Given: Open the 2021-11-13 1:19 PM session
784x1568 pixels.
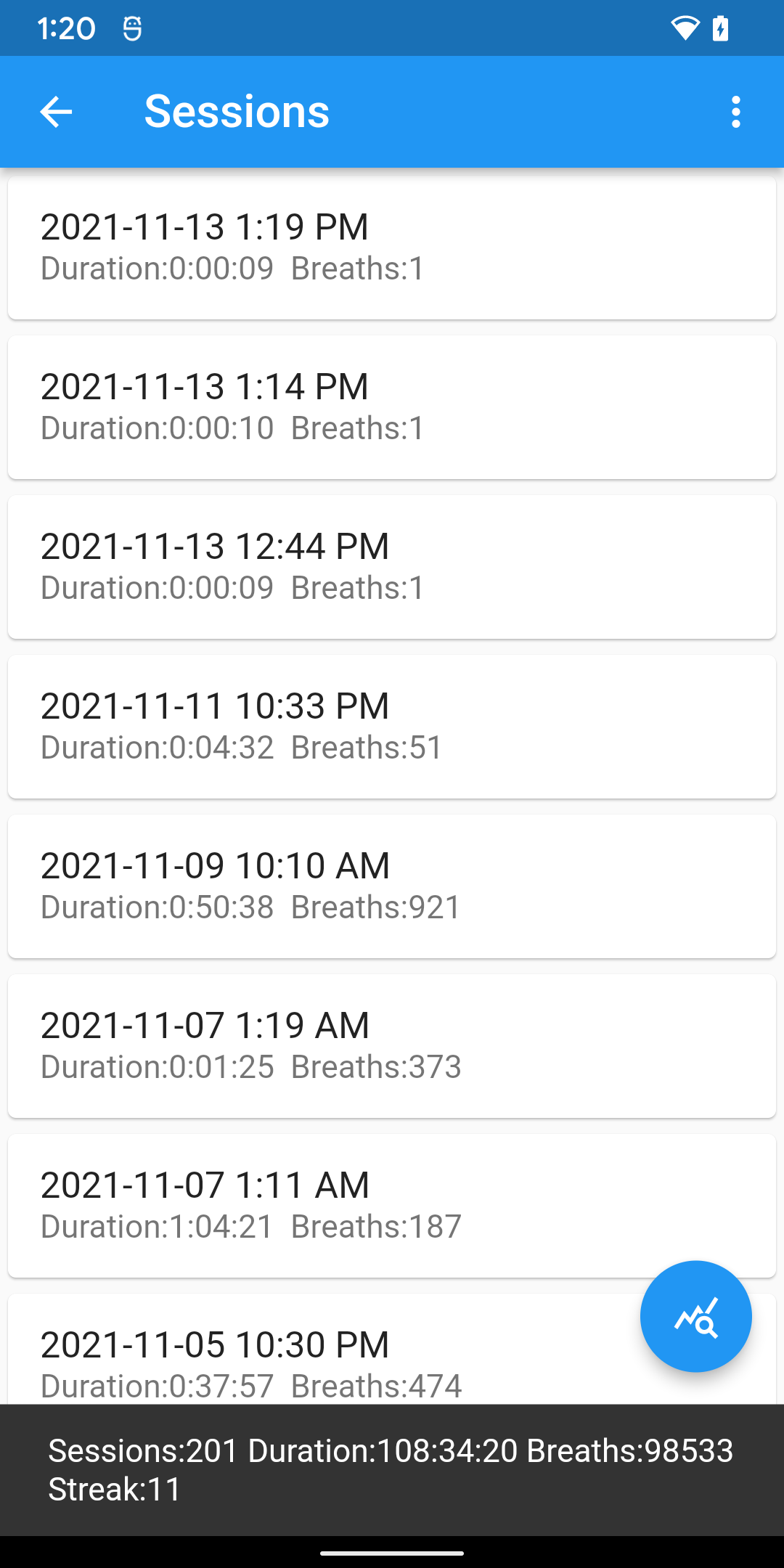Looking at the screenshot, I should (x=392, y=248).
